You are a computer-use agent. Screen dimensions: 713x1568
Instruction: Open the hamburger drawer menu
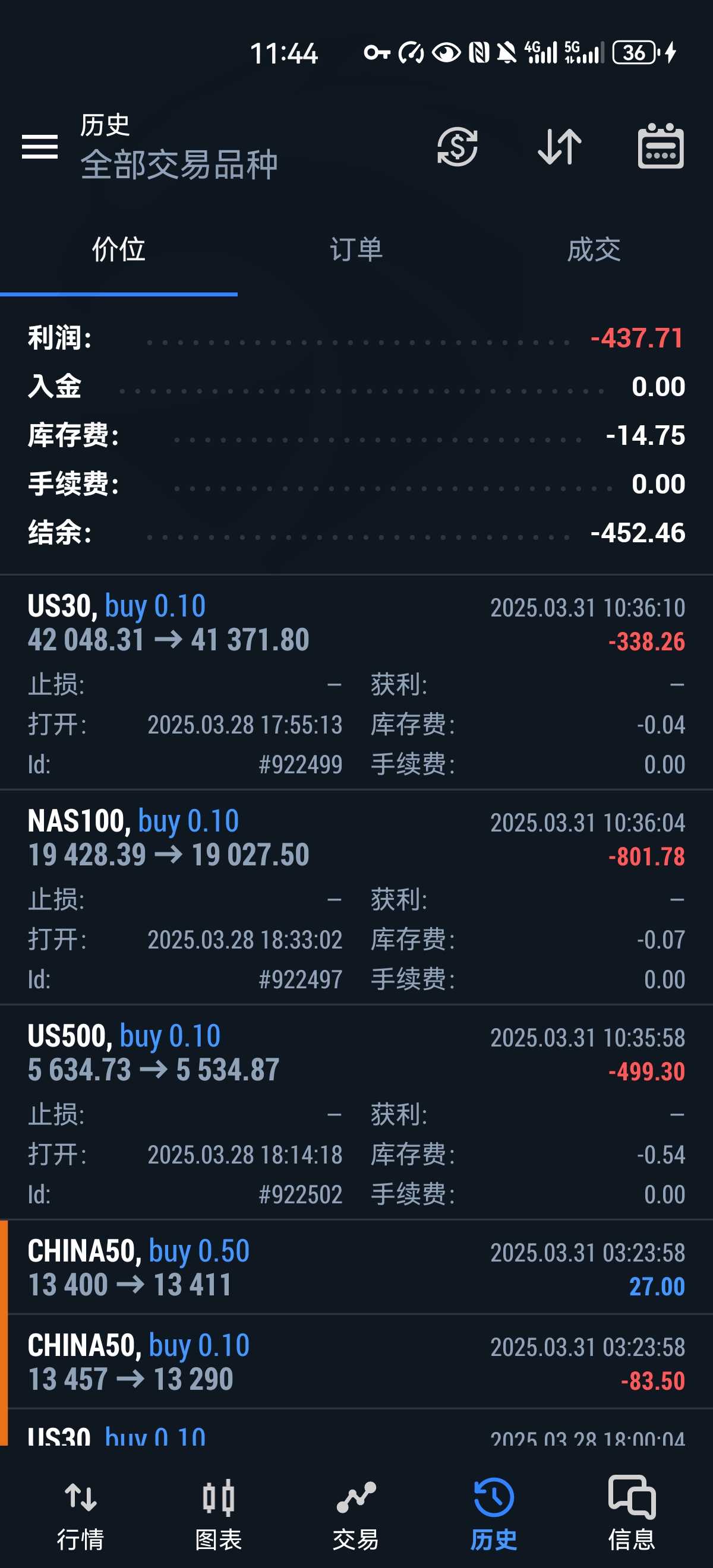tap(40, 147)
